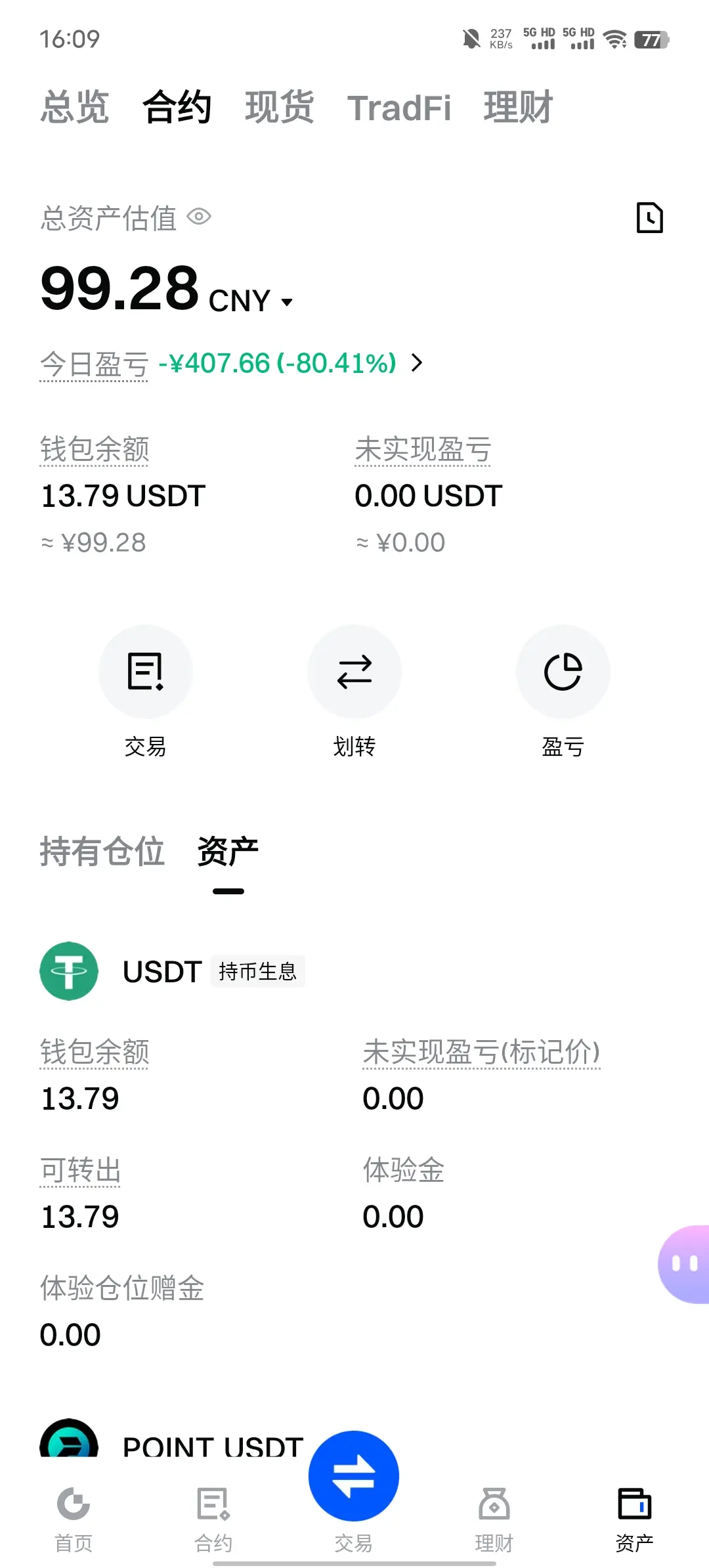View the 盈亏 analysis shortcut
This screenshot has width=709, height=1568.
pos(563,672)
